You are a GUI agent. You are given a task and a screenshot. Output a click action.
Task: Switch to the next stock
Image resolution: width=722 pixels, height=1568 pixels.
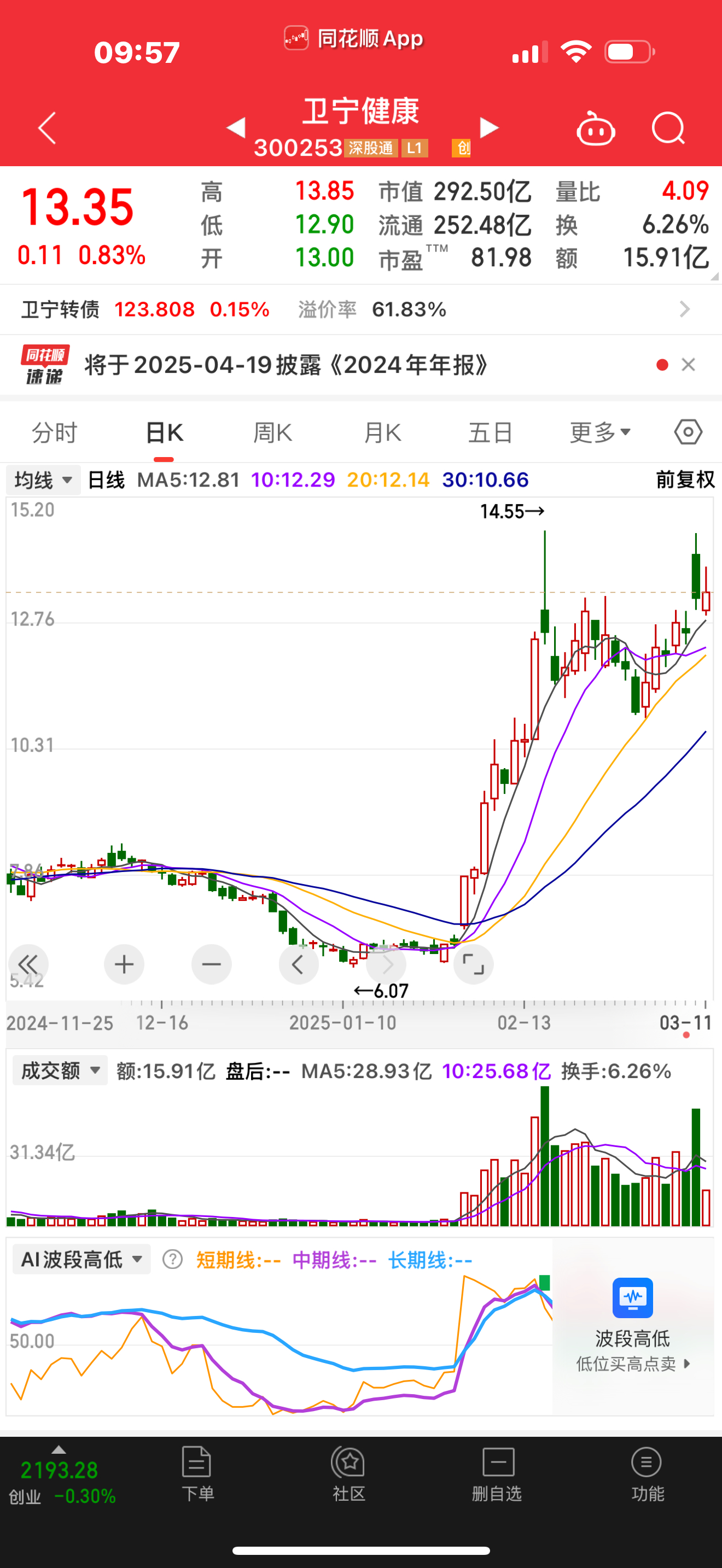489,128
